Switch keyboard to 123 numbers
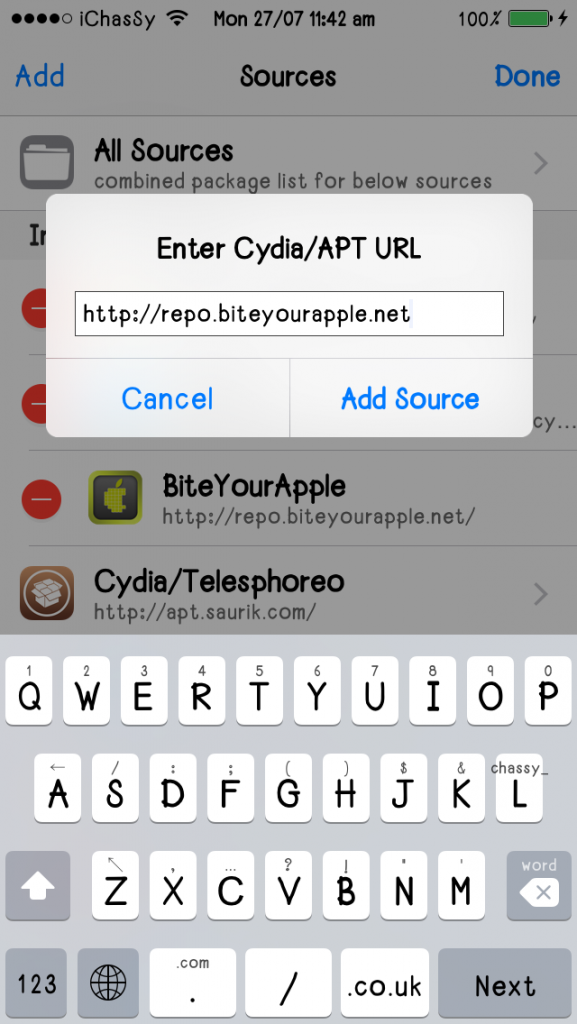Image resolution: width=577 pixels, height=1024 pixels. click(37, 984)
